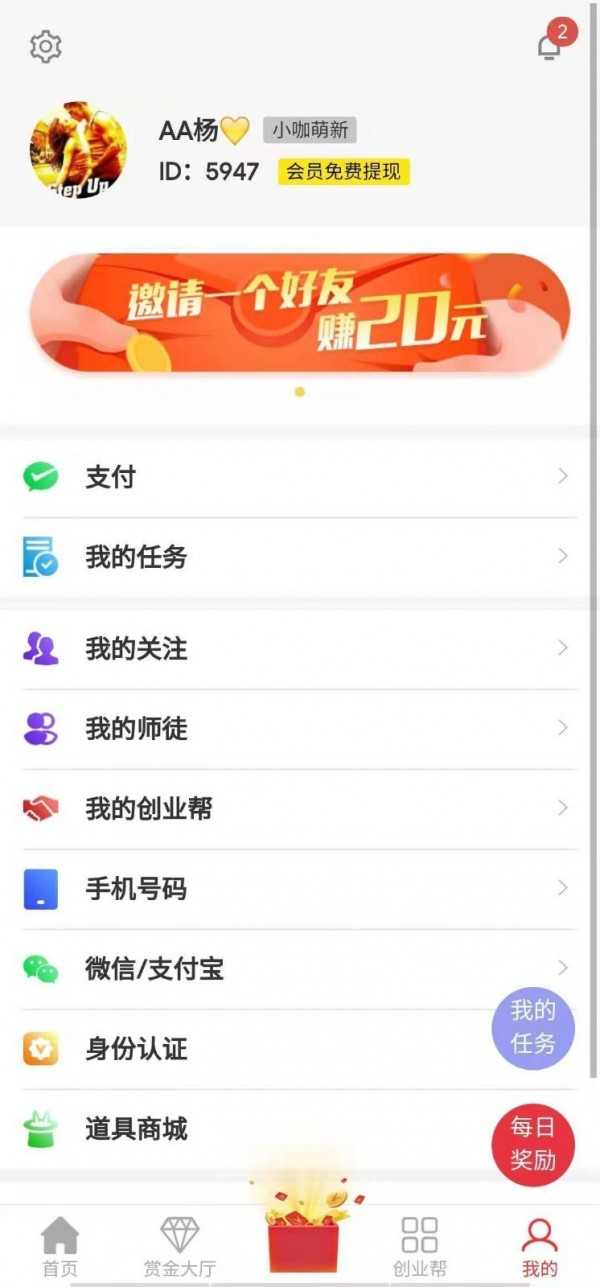This screenshot has height=1287, width=600.
Task: Open the settings gear icon
Action: (46, 46)
